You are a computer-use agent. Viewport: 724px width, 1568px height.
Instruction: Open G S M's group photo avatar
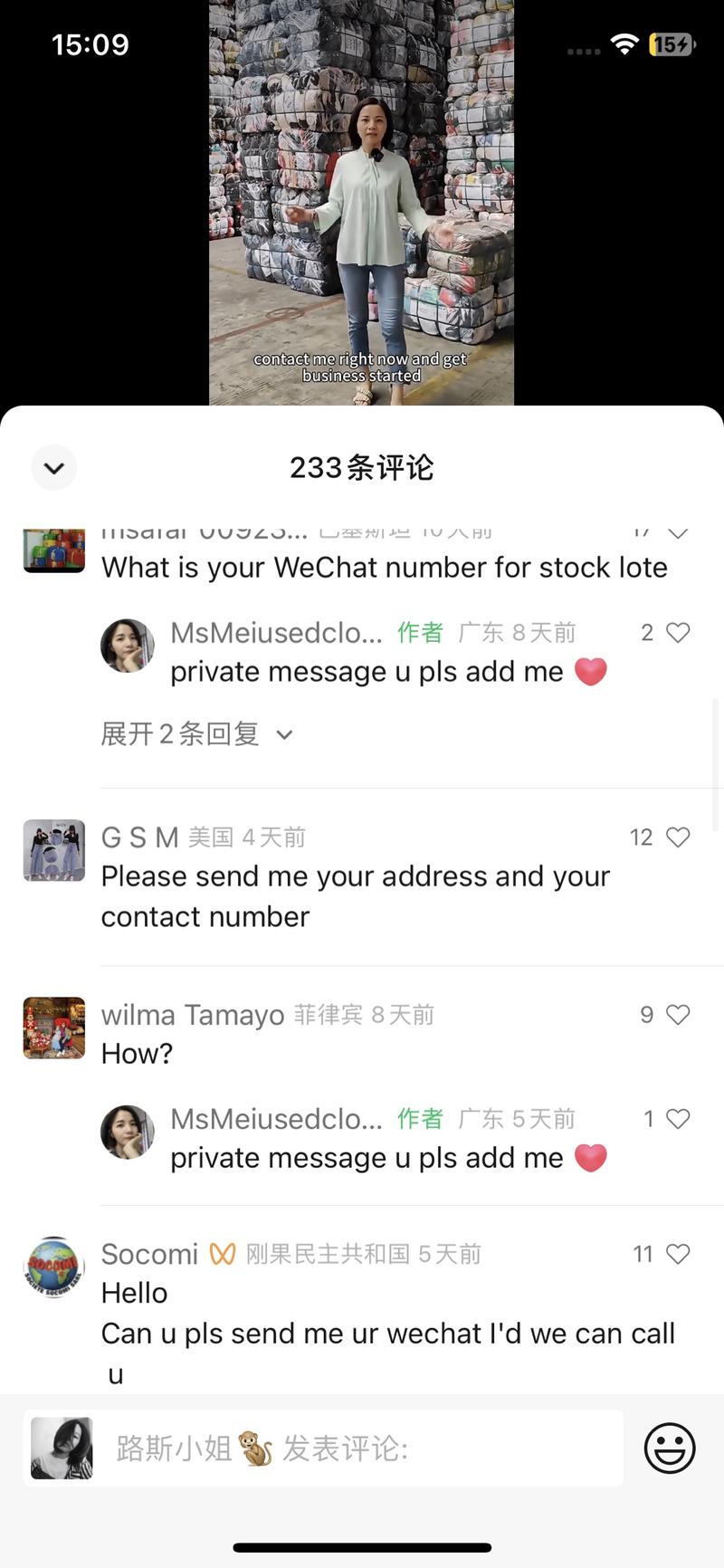[53, 850]
